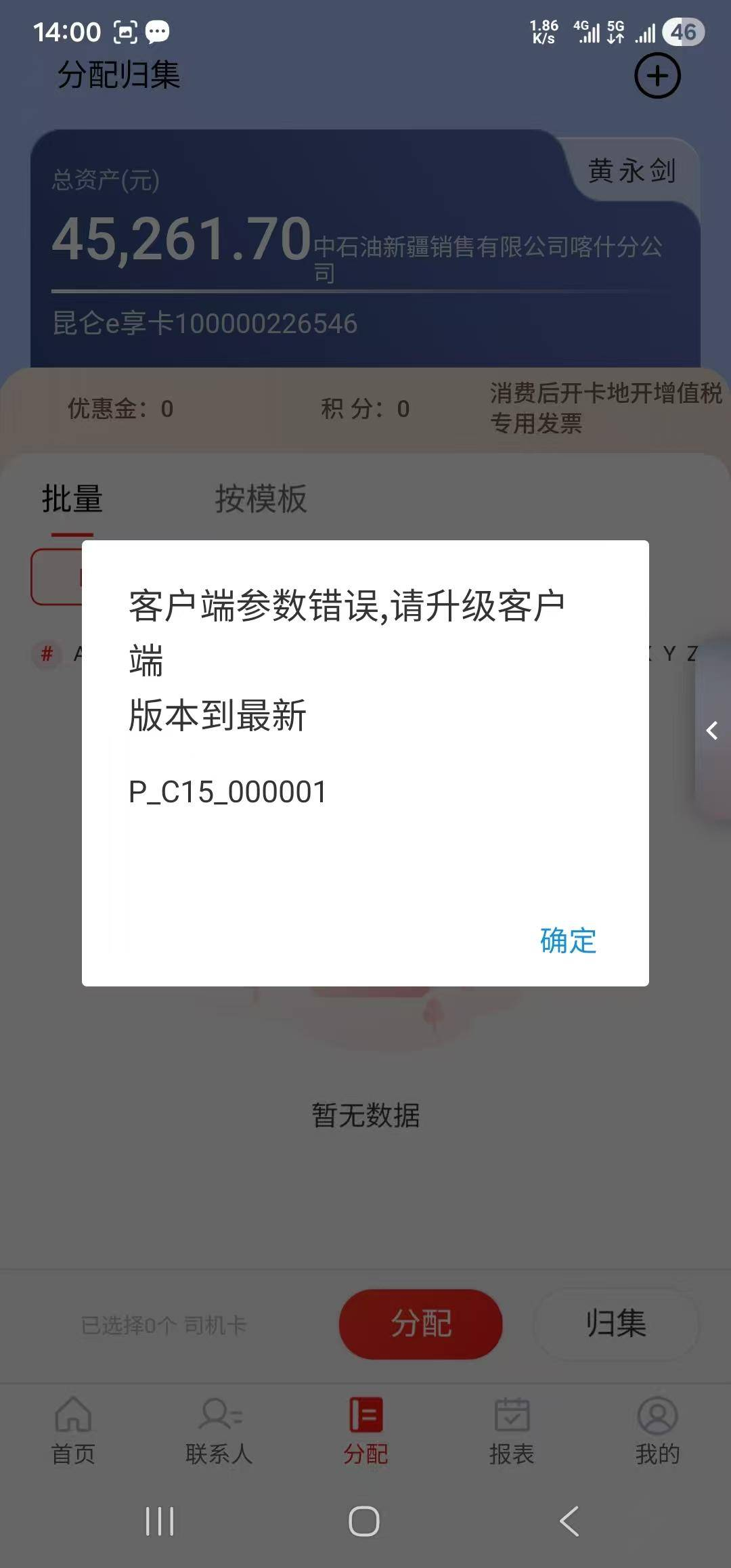Screen dimensions: 731x1568
Task: Open the 联系人 tab
Action: point(219,1431)
